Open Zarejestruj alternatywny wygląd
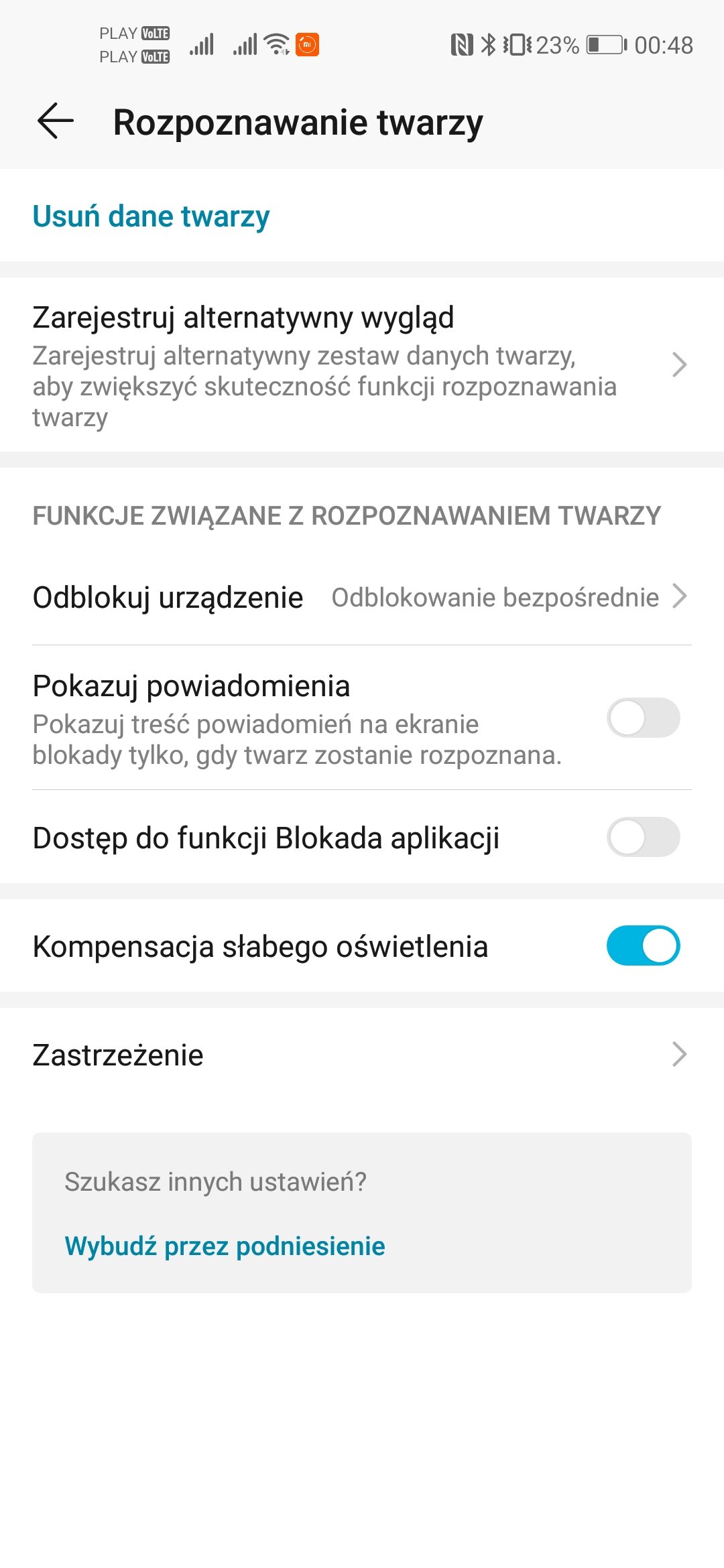Viewport: 724px width, 1568px height. pyautogui.click(x=362, y=365)
